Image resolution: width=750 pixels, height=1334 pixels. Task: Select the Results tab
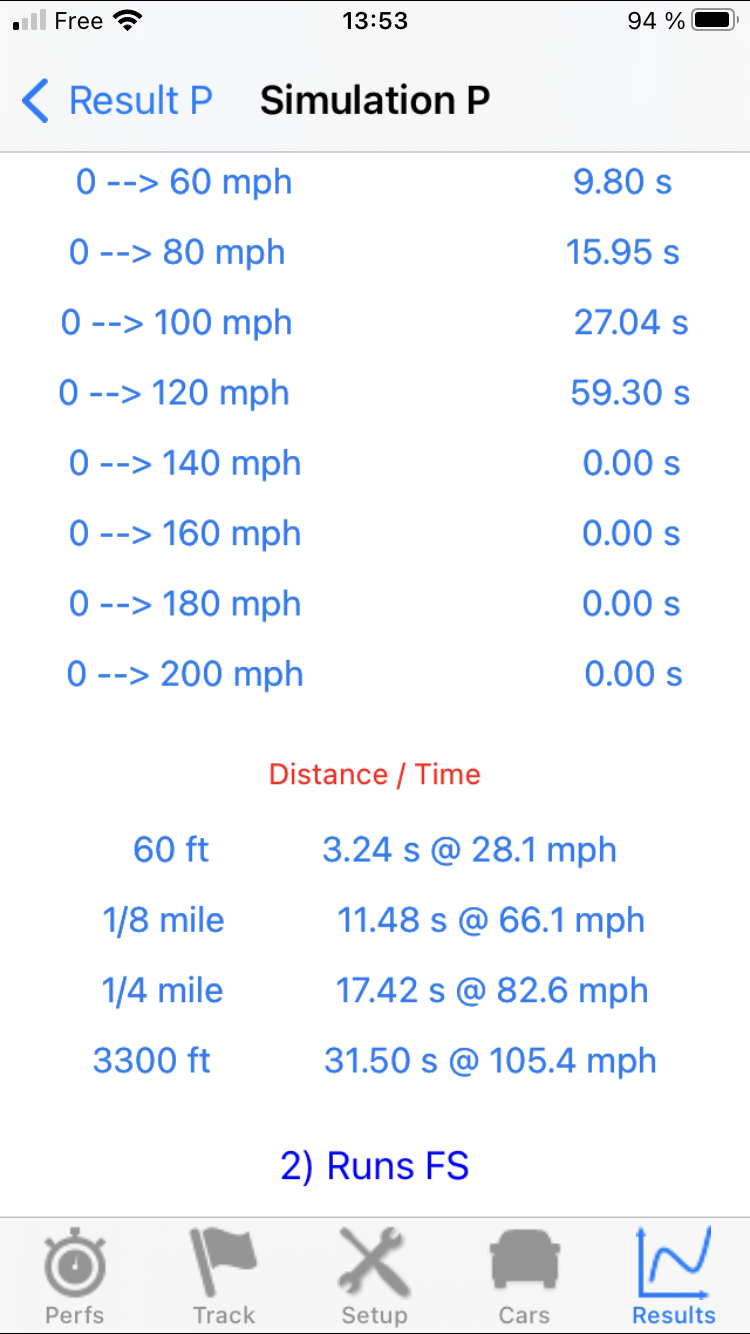point(674,1275)
